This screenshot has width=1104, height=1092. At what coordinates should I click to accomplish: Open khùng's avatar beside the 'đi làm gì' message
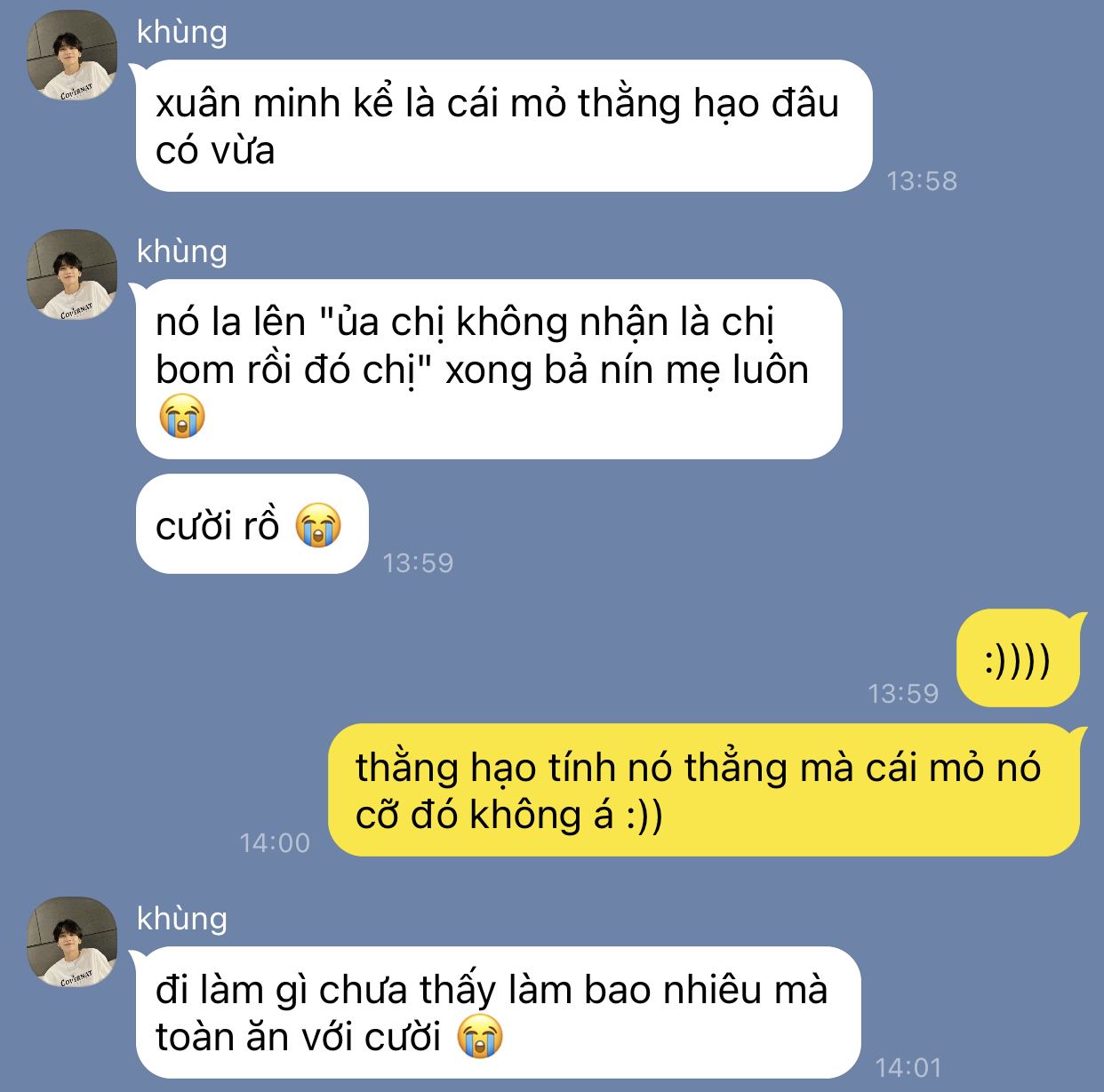click(72, 942)
